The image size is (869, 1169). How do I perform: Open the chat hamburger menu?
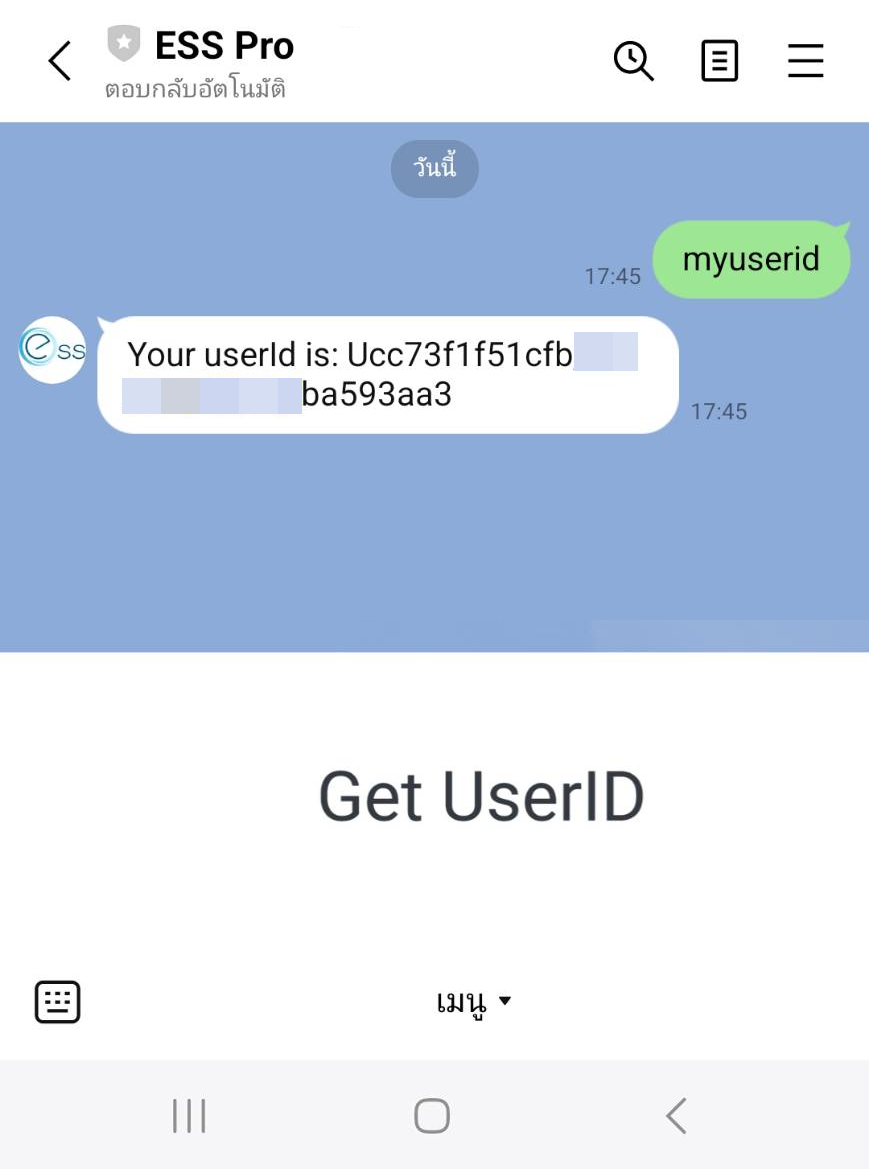(x=805, y=61)
